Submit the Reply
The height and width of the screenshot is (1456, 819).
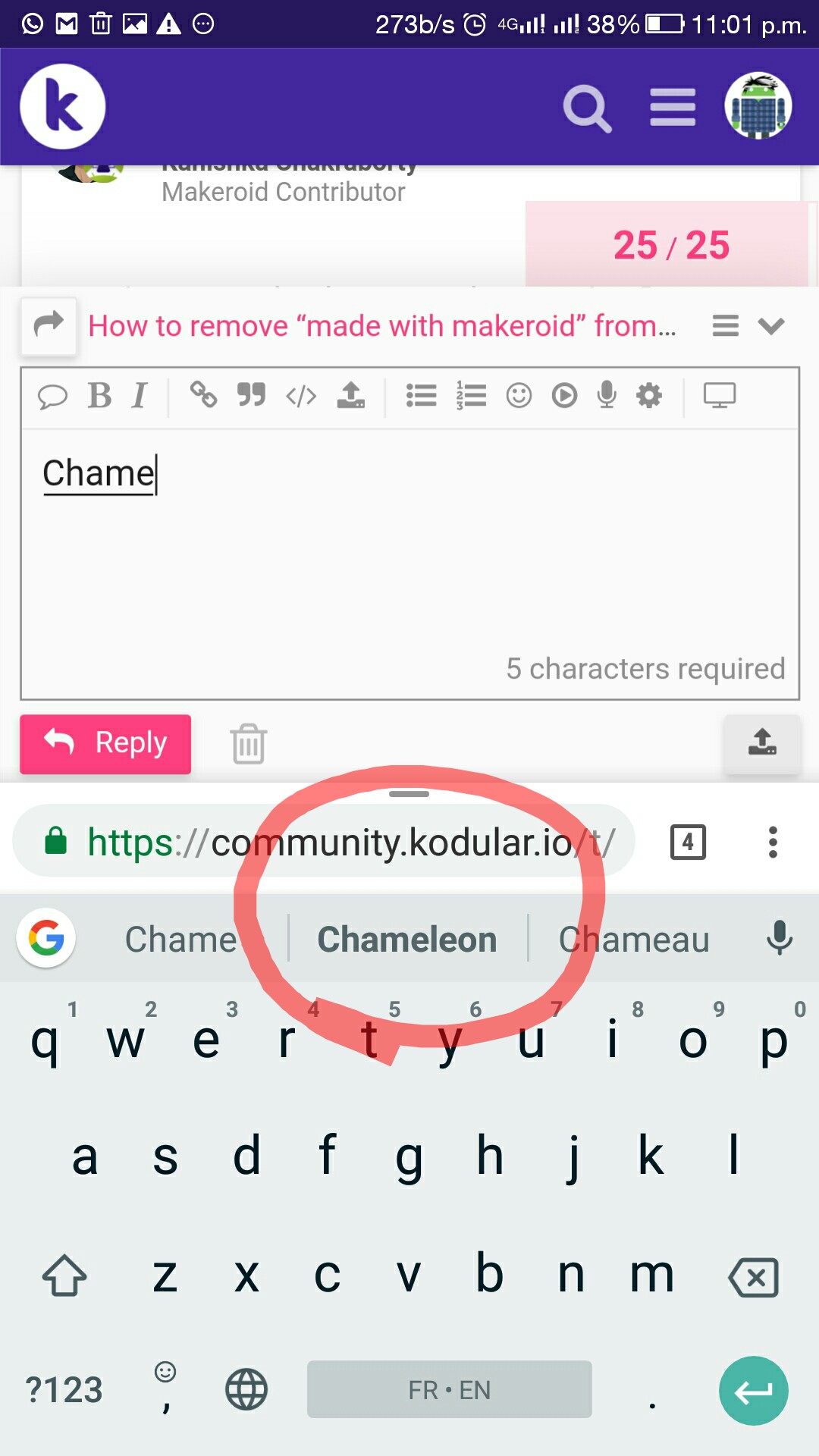(x=105, y=743)
